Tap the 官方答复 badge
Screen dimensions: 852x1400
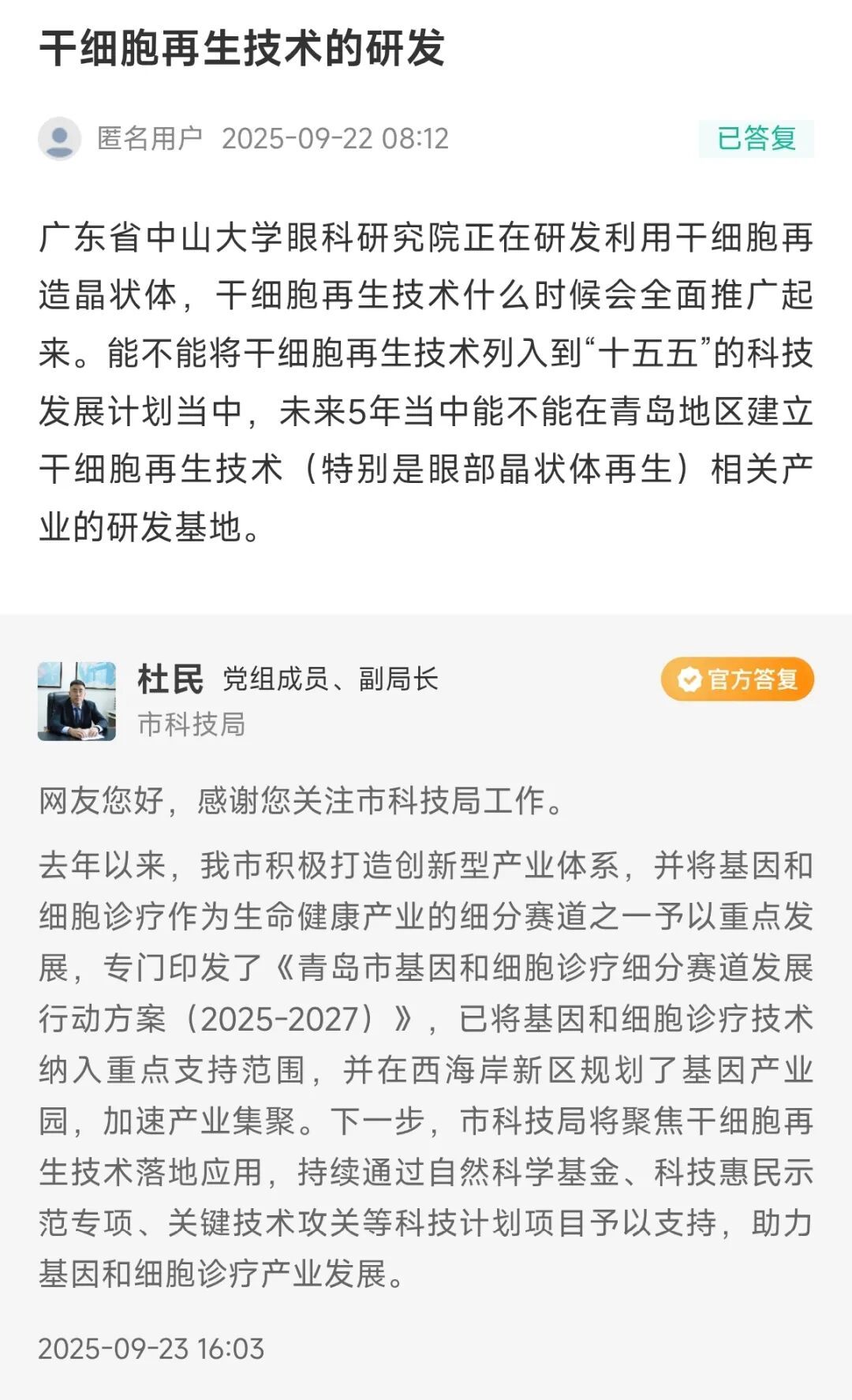(738, 679)
